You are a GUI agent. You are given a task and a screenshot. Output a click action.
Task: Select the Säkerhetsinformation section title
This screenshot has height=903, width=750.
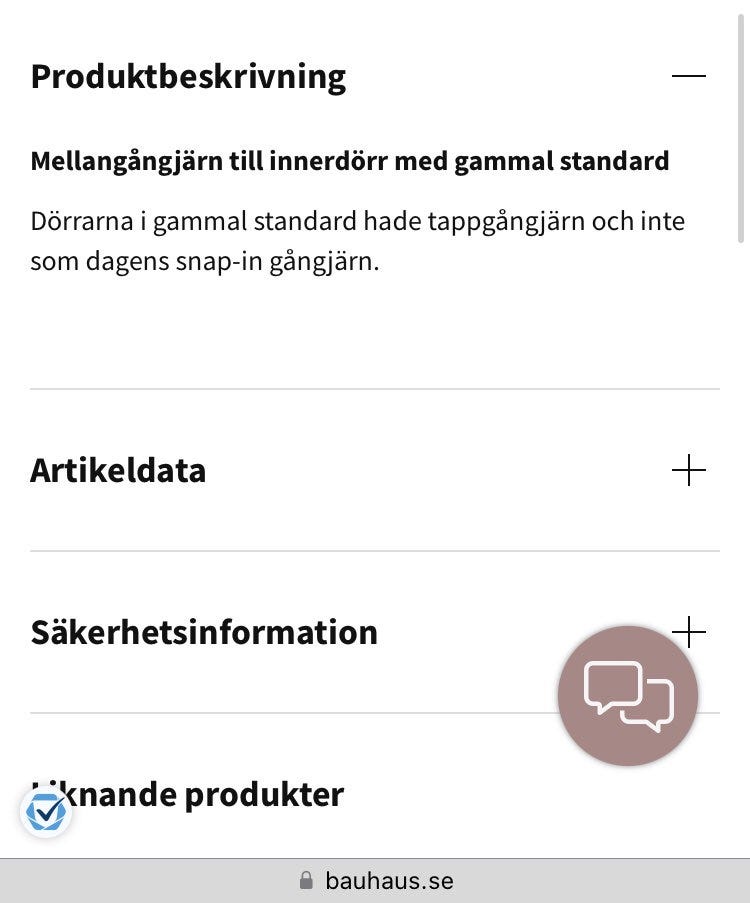[205, 631]
